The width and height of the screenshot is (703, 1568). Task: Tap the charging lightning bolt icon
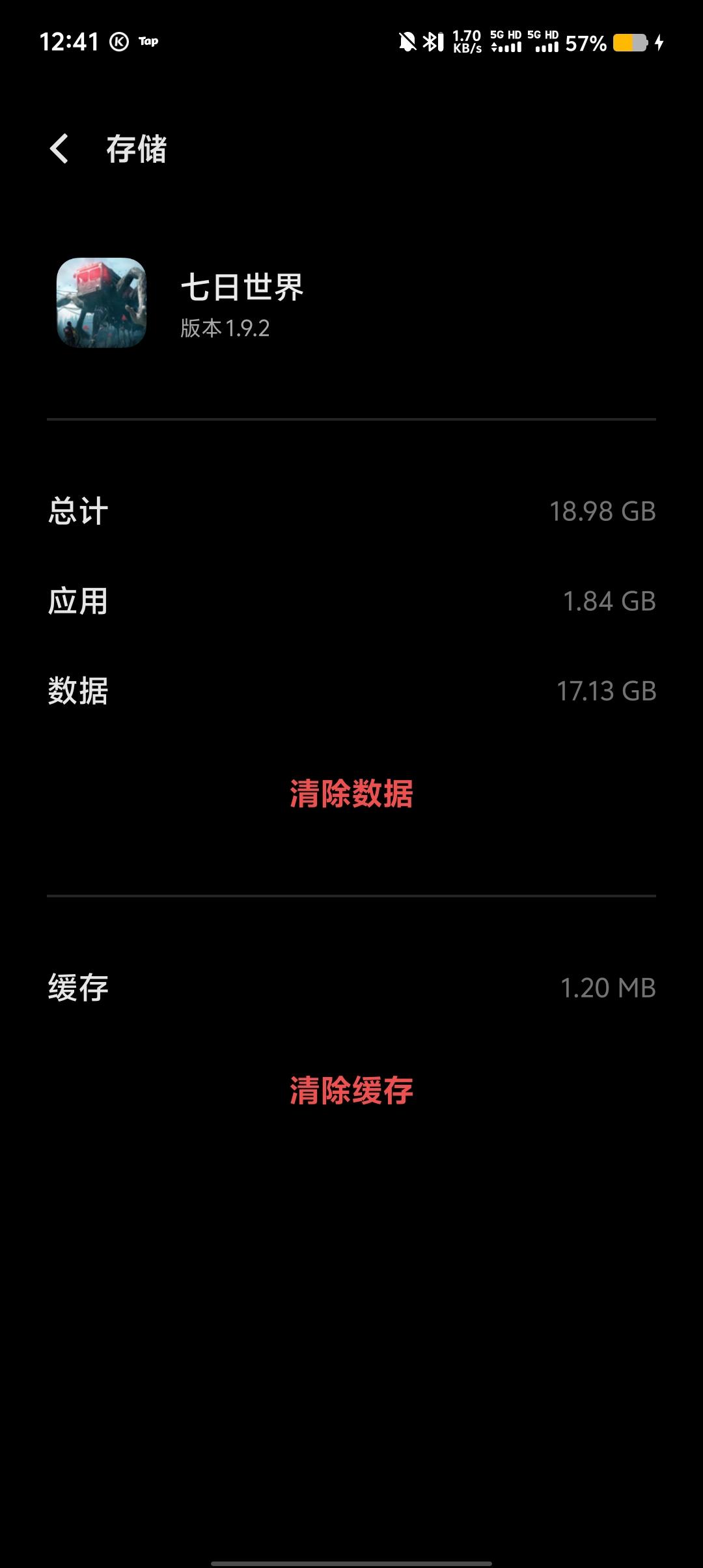pos(659,41)
